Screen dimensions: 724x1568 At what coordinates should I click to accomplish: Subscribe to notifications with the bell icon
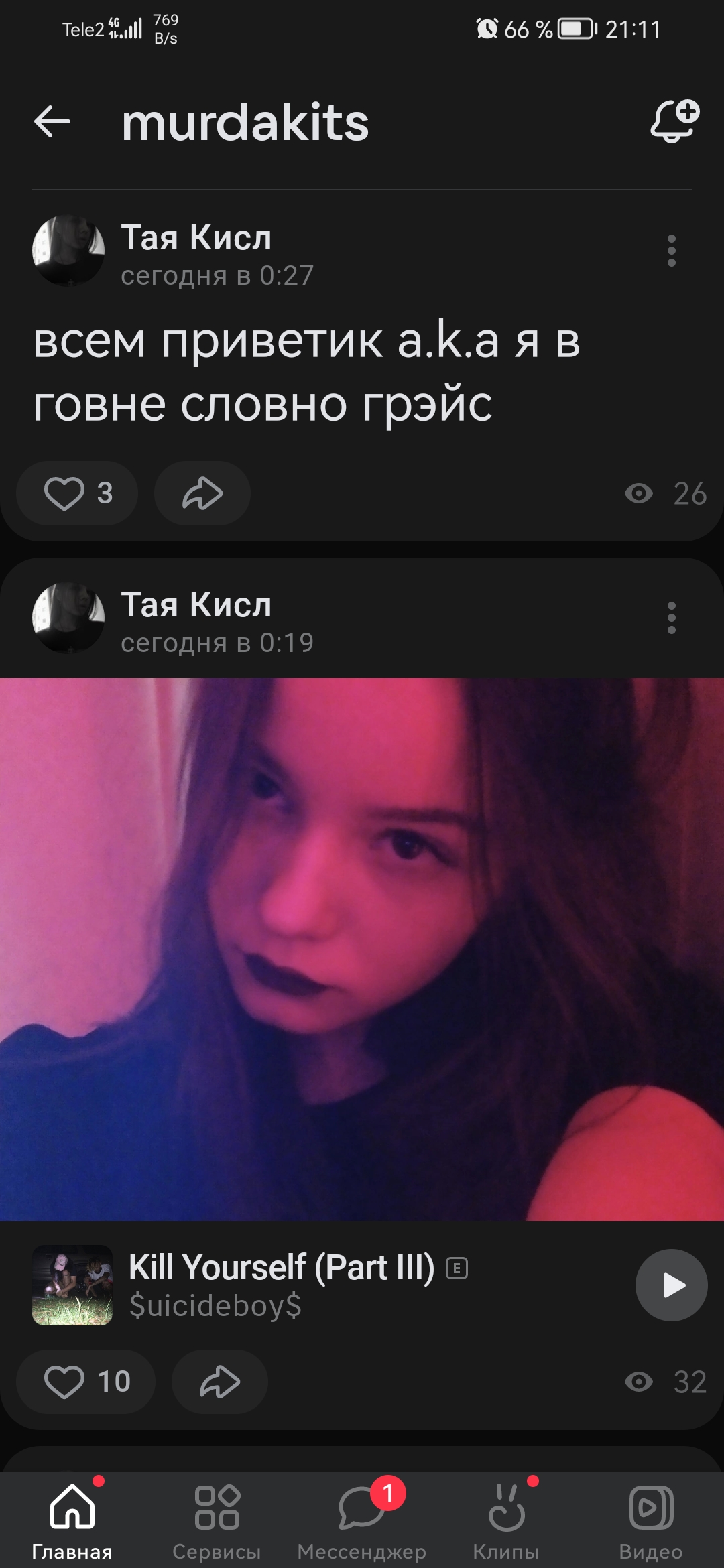point(674,121)
